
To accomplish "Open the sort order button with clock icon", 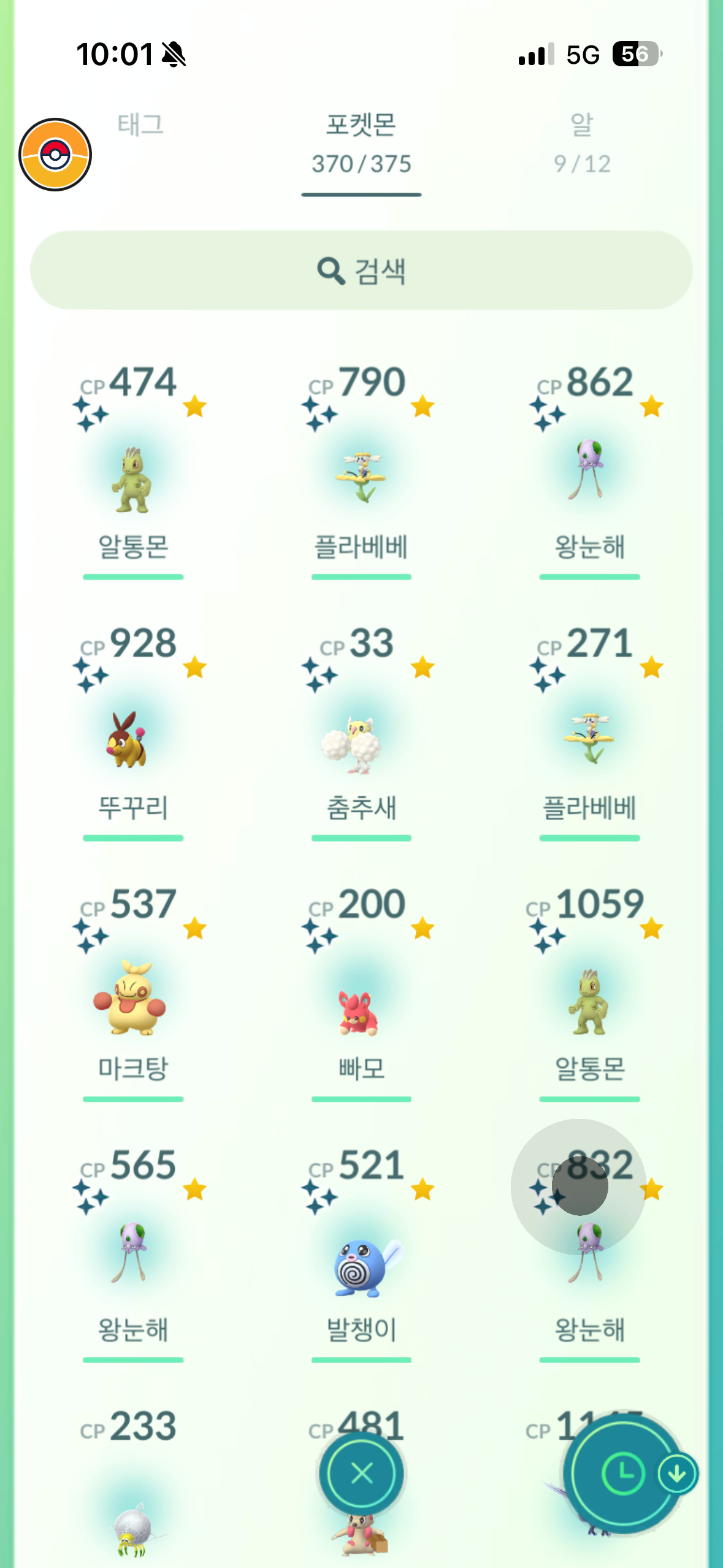I will pos(623,1473).
